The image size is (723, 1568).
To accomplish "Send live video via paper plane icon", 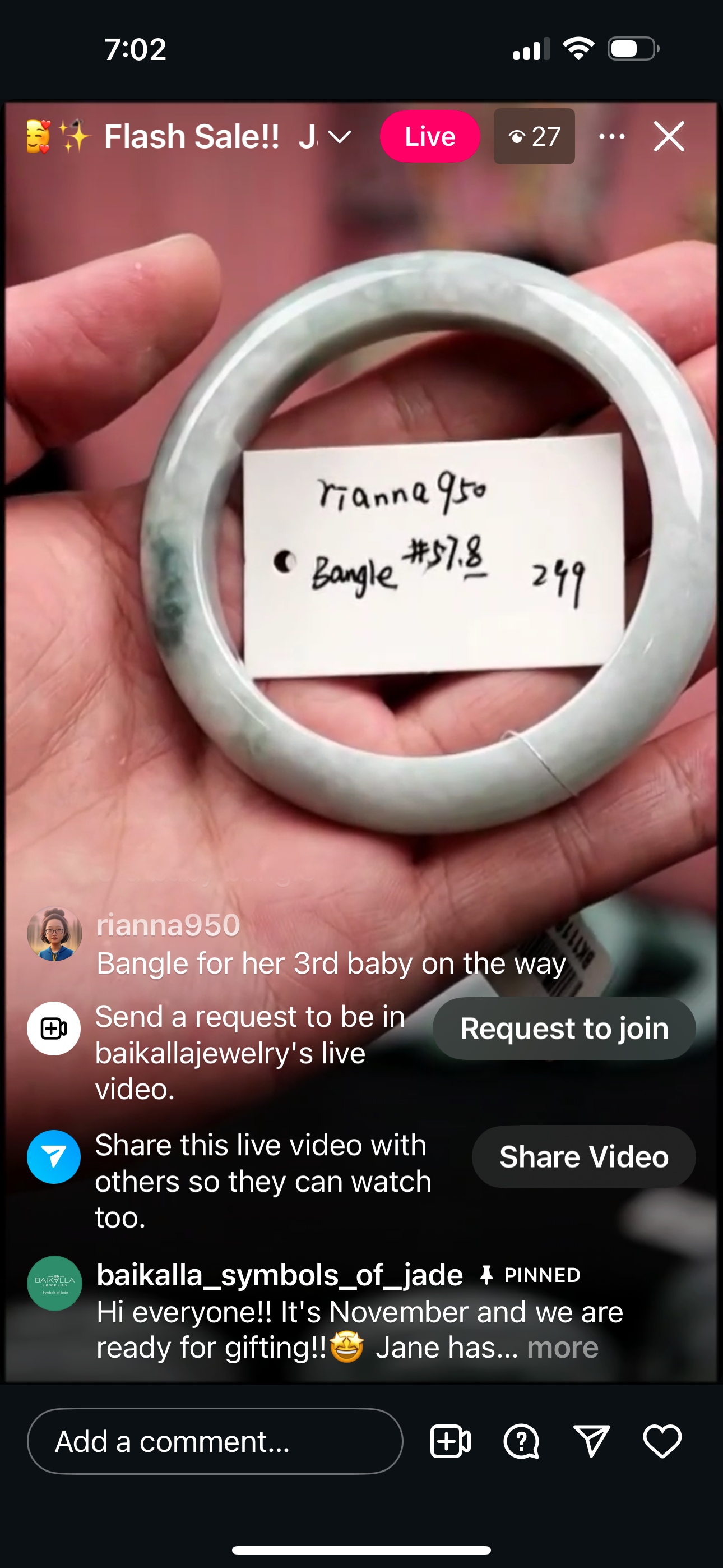I will tap(591, 1441).
